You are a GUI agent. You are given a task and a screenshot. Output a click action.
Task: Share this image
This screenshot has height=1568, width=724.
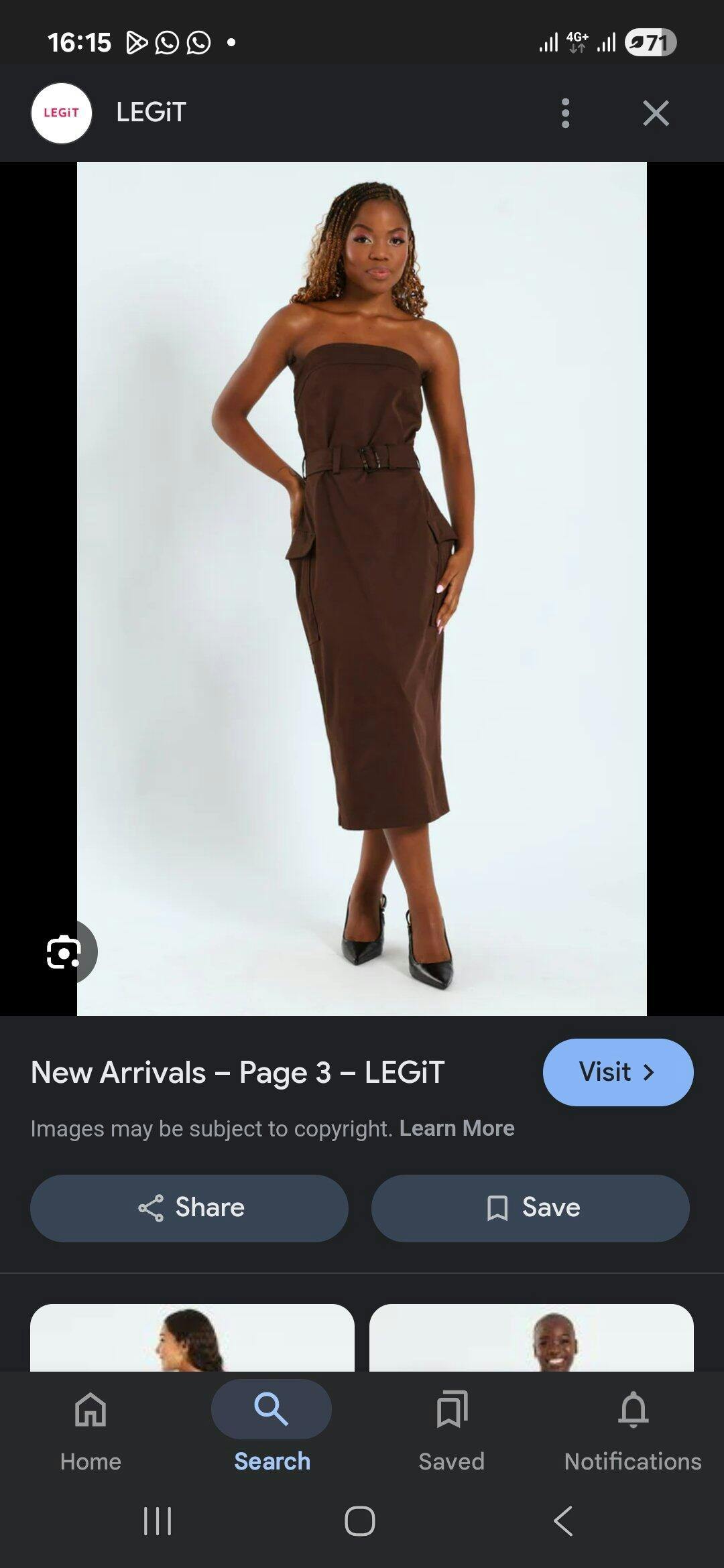click(189, 1207)
